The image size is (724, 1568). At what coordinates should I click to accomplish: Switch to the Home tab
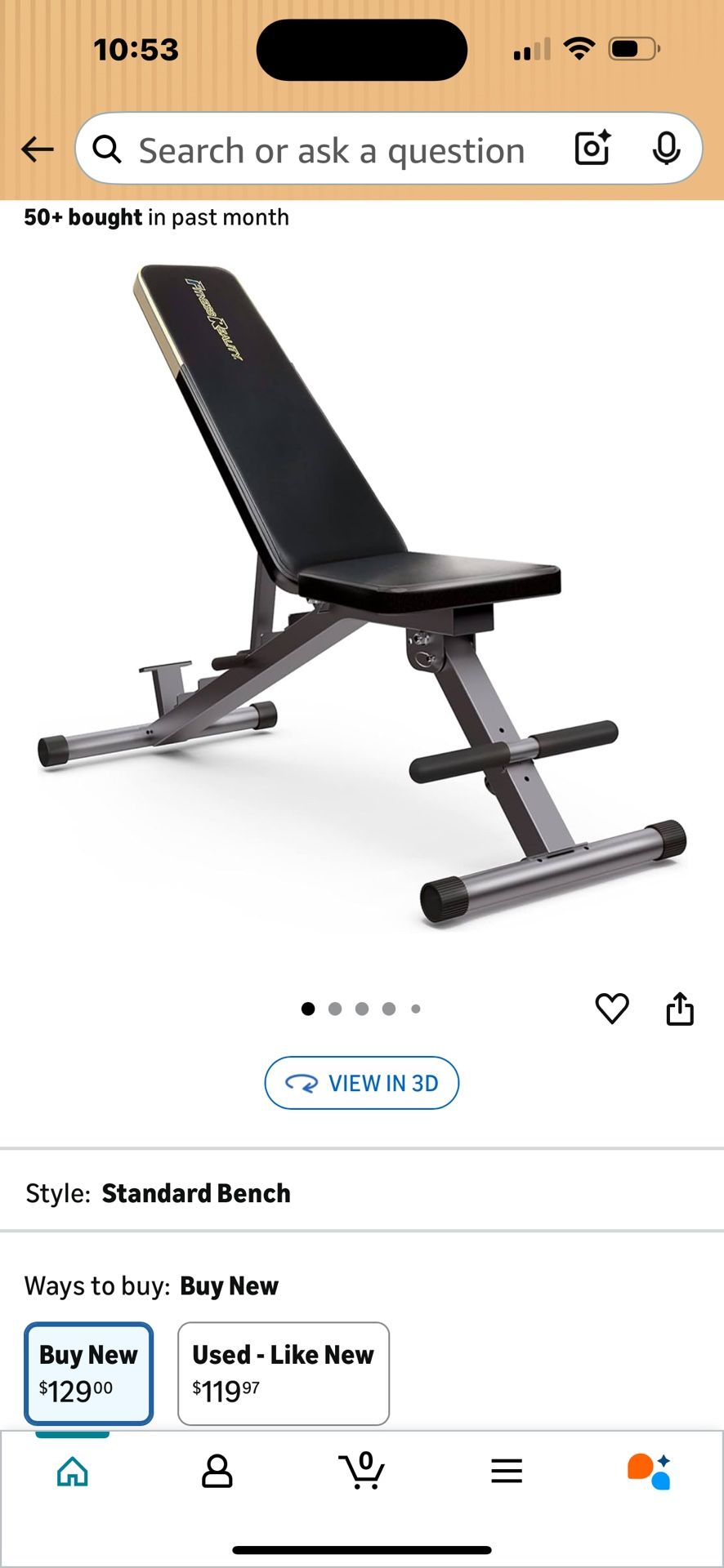73,1472
